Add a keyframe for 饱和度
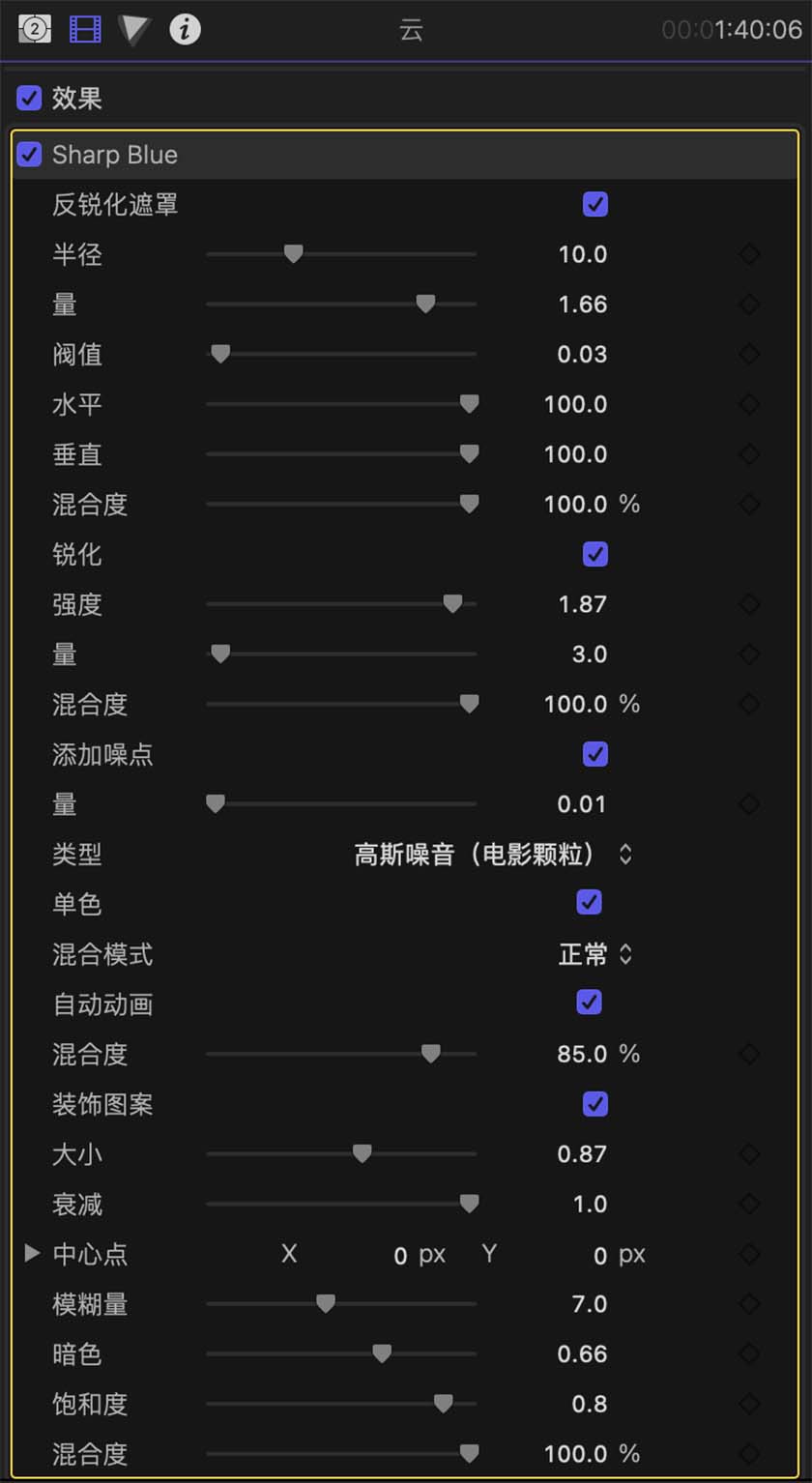 pos(748,1404)
